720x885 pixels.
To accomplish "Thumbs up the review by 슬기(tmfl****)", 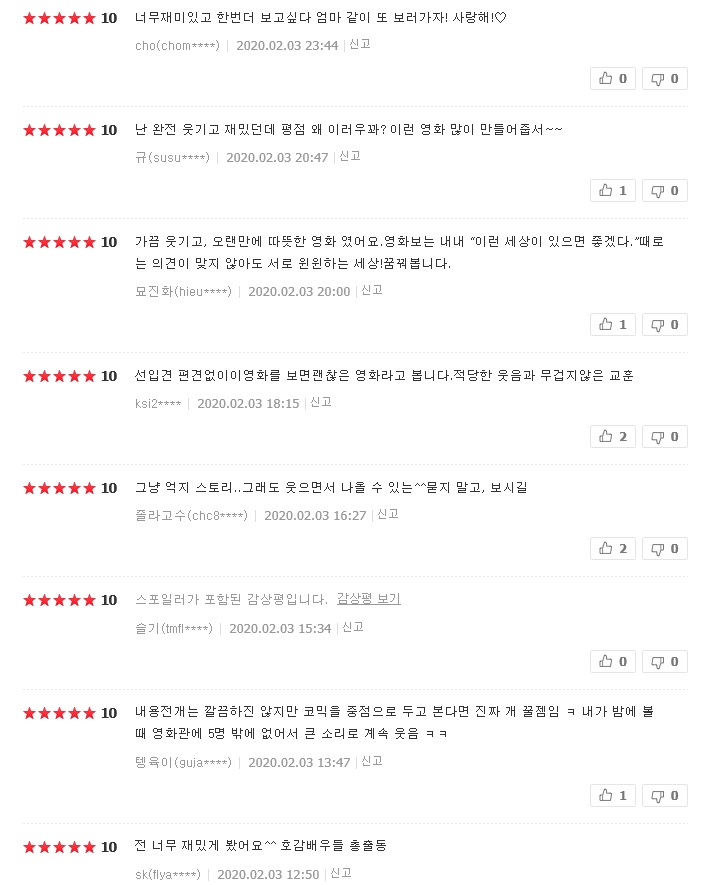I will click(x=612, y=661).
